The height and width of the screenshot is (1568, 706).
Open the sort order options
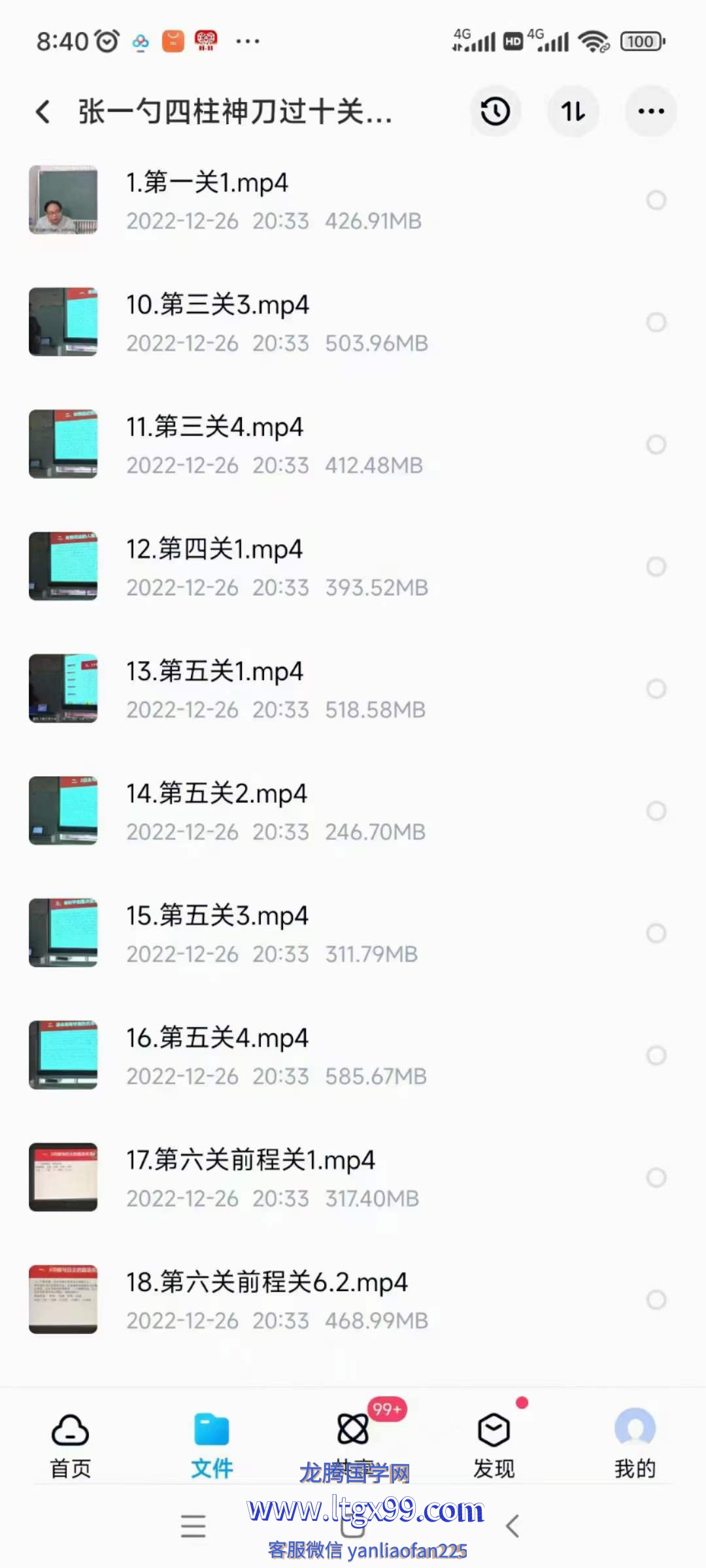(x=573, y=111)
